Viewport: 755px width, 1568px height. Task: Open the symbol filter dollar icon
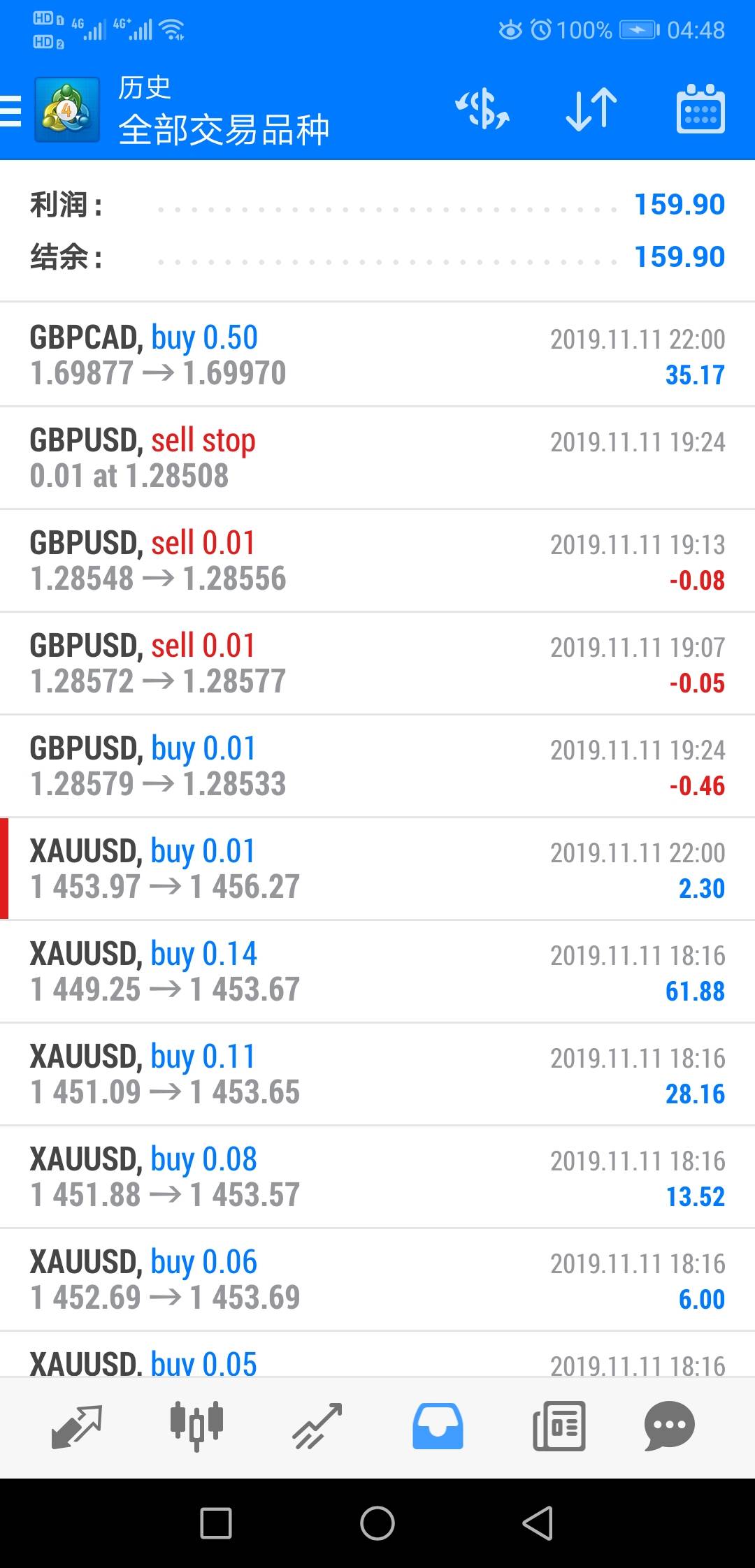pos(482,110)
